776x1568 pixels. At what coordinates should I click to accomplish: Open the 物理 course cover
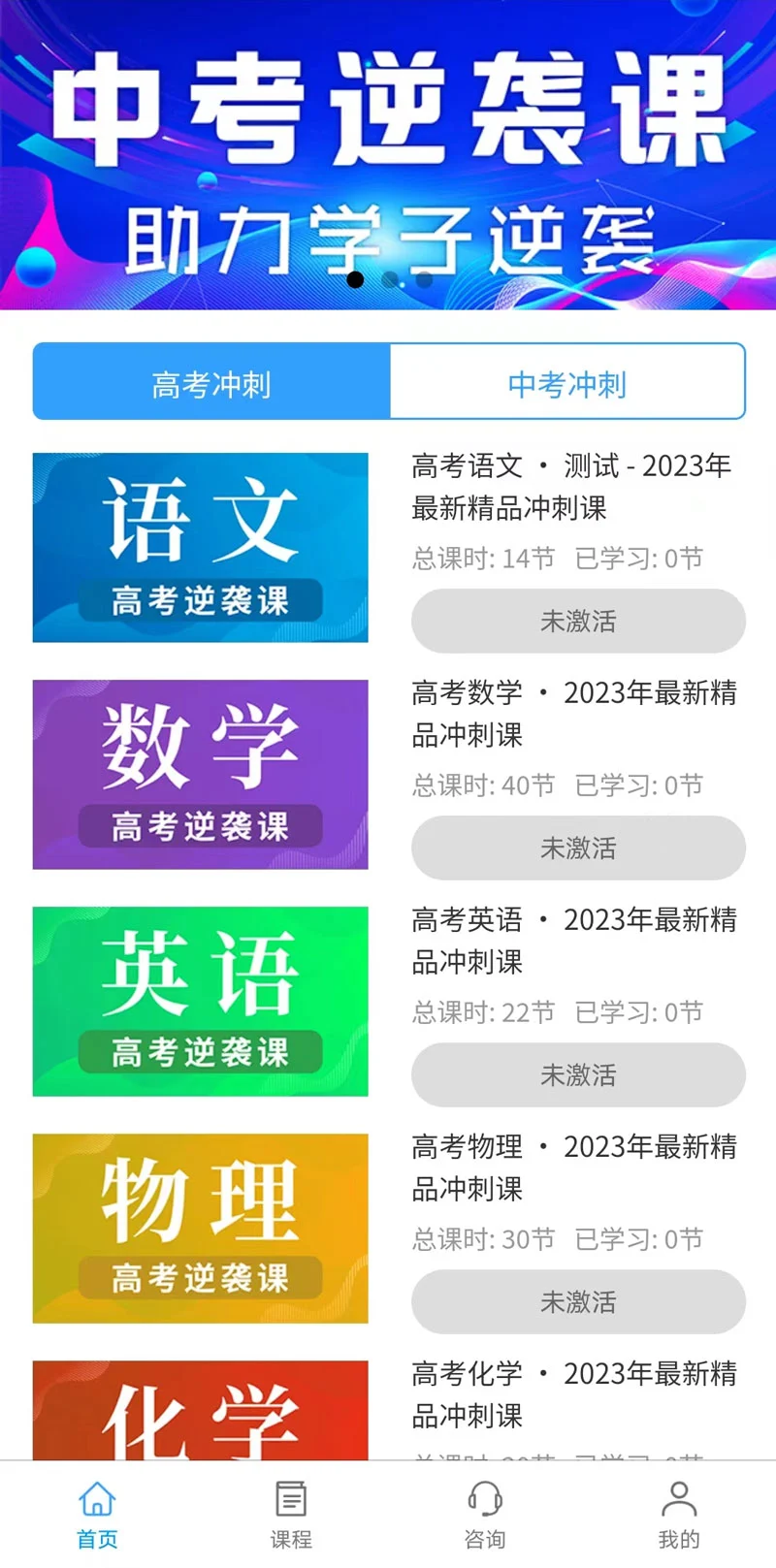point(201,1228)
